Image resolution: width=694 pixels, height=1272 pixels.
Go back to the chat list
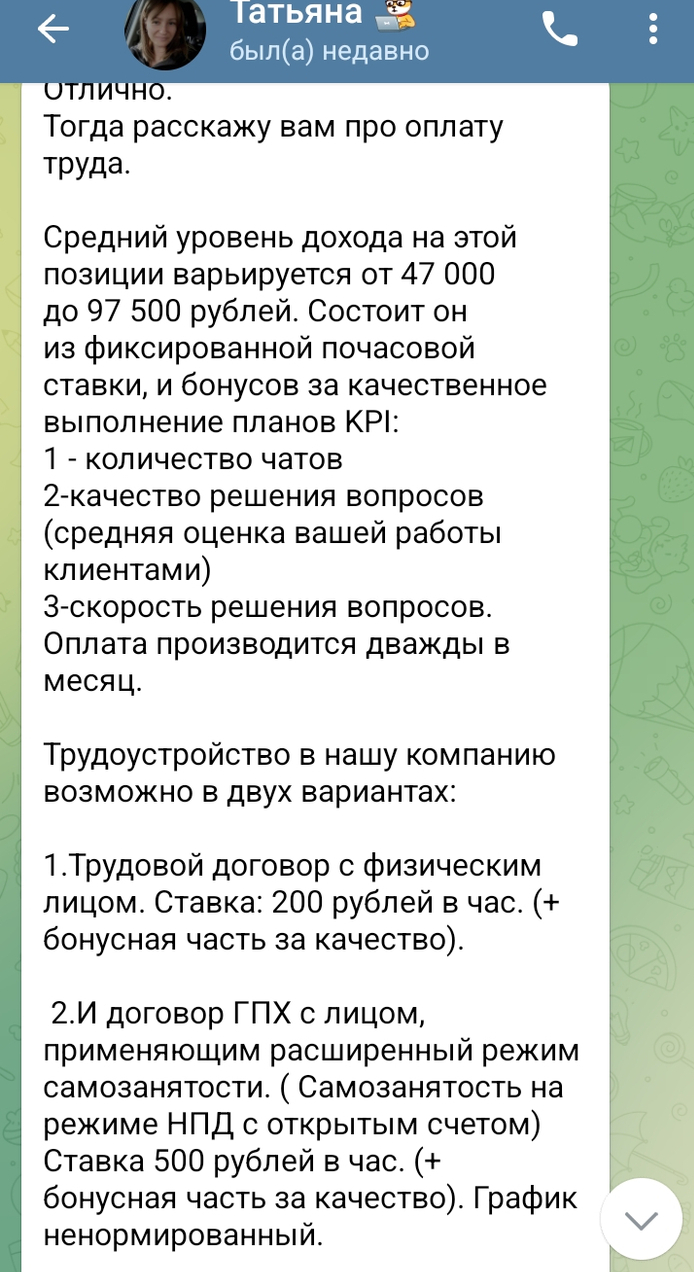coord(53,30)
